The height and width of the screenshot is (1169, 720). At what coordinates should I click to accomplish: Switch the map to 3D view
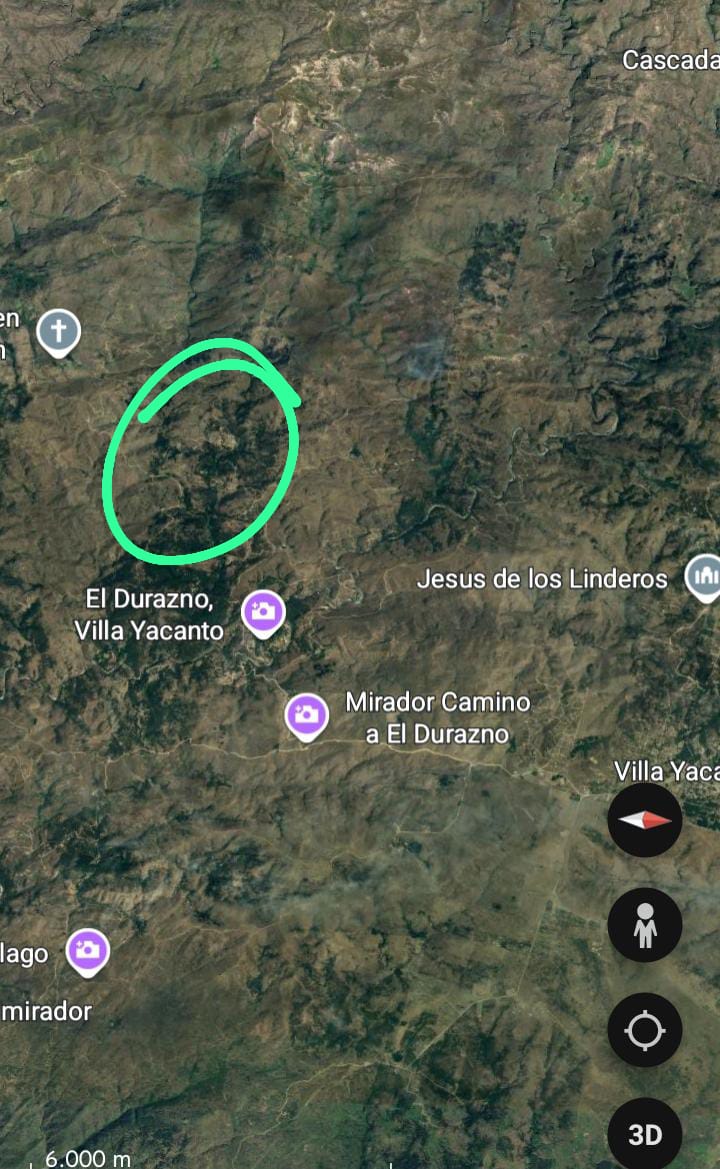645,1134
